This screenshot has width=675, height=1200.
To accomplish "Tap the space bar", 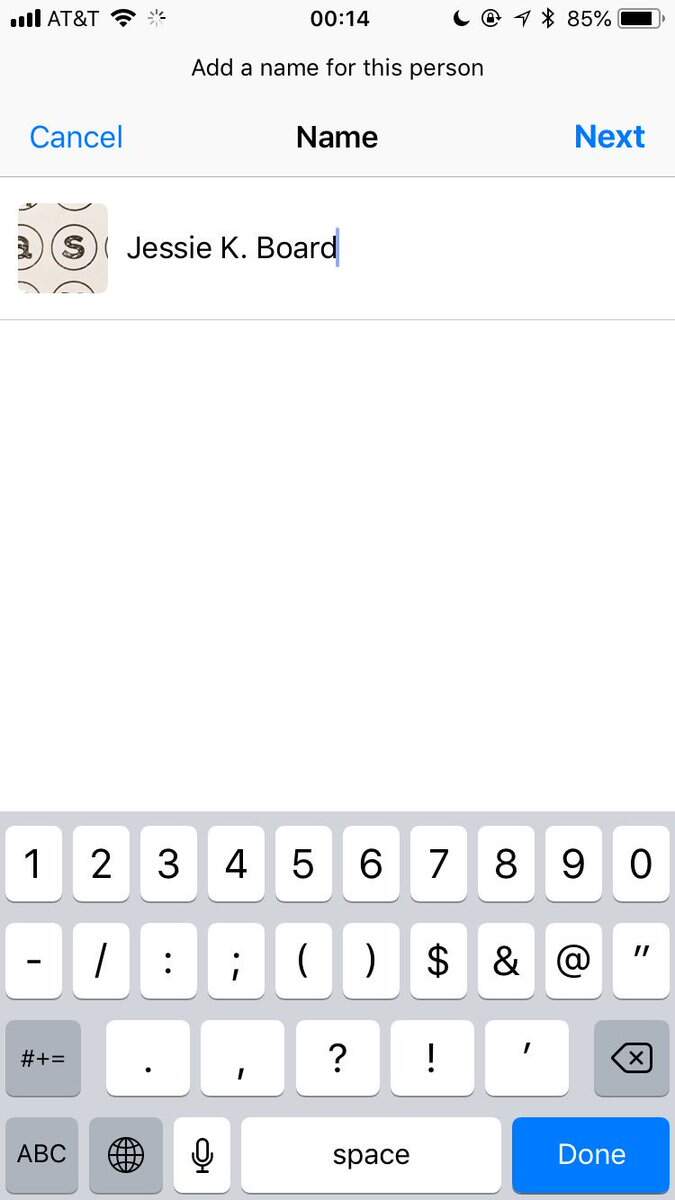I will (371, 1155).
